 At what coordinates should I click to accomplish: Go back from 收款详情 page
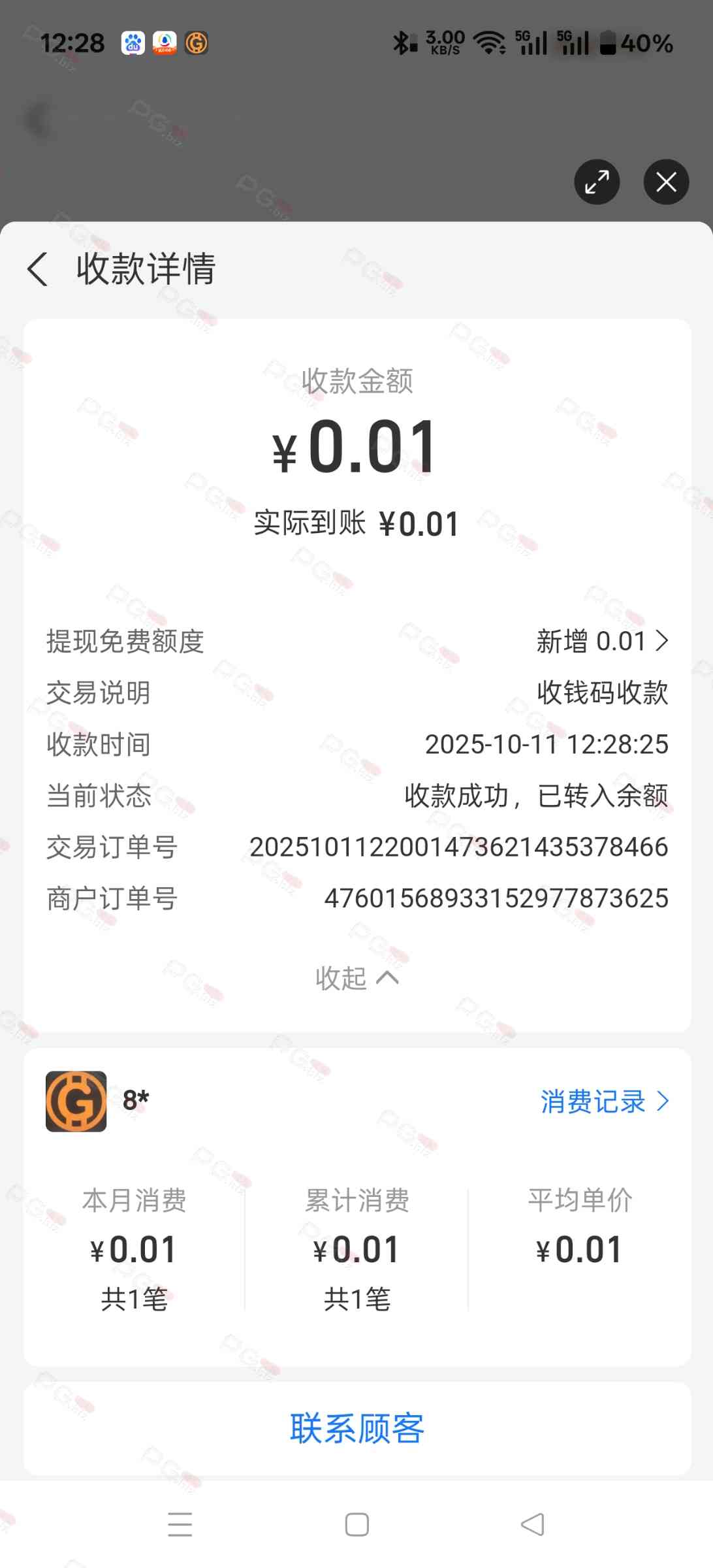point(38,269)
